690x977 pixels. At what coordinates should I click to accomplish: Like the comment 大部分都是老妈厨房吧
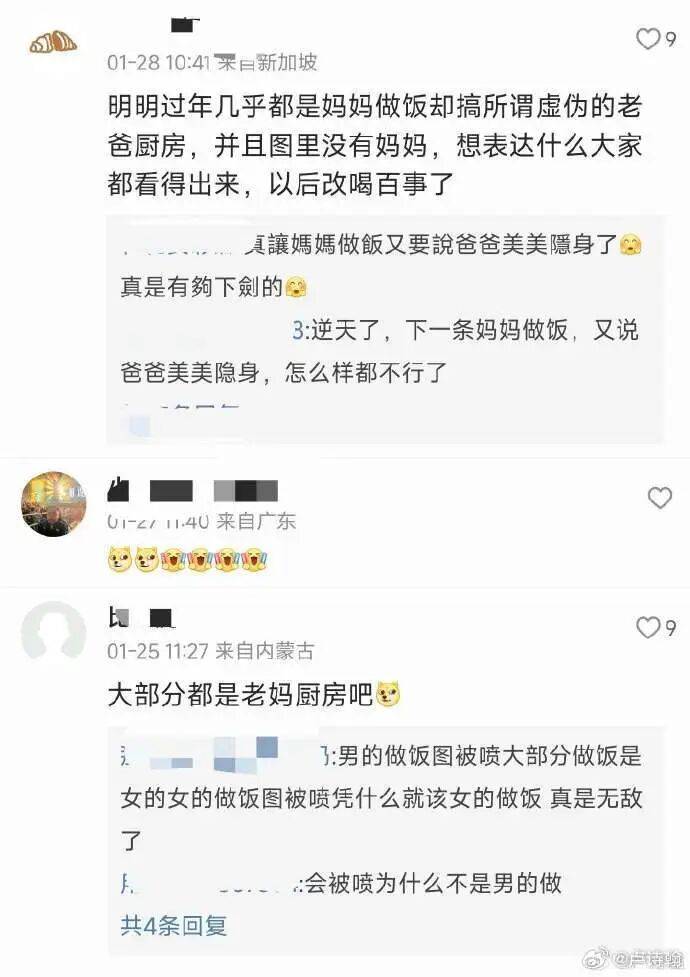pos(649,628)
